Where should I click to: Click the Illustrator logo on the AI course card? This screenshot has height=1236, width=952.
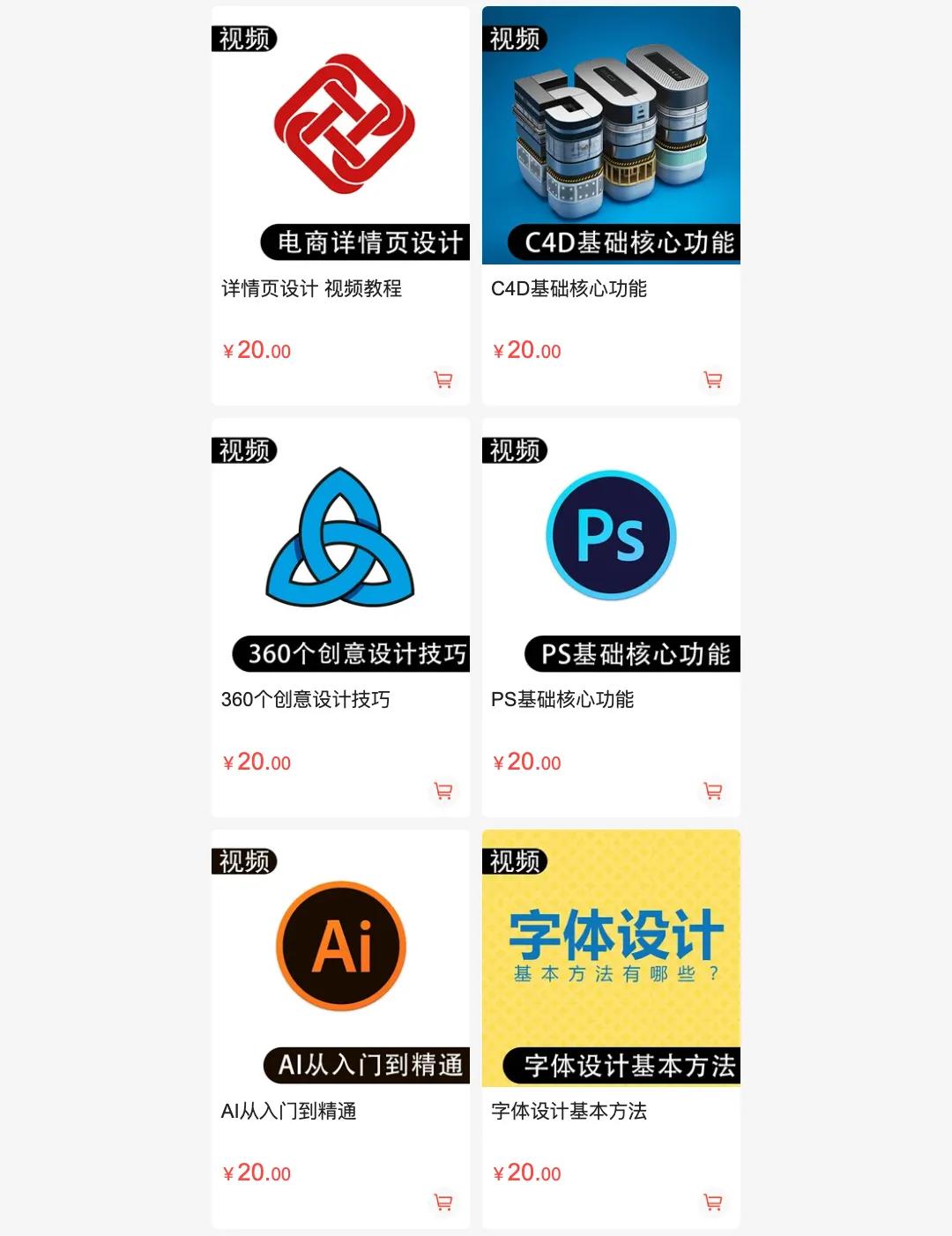tap(342, 945)
